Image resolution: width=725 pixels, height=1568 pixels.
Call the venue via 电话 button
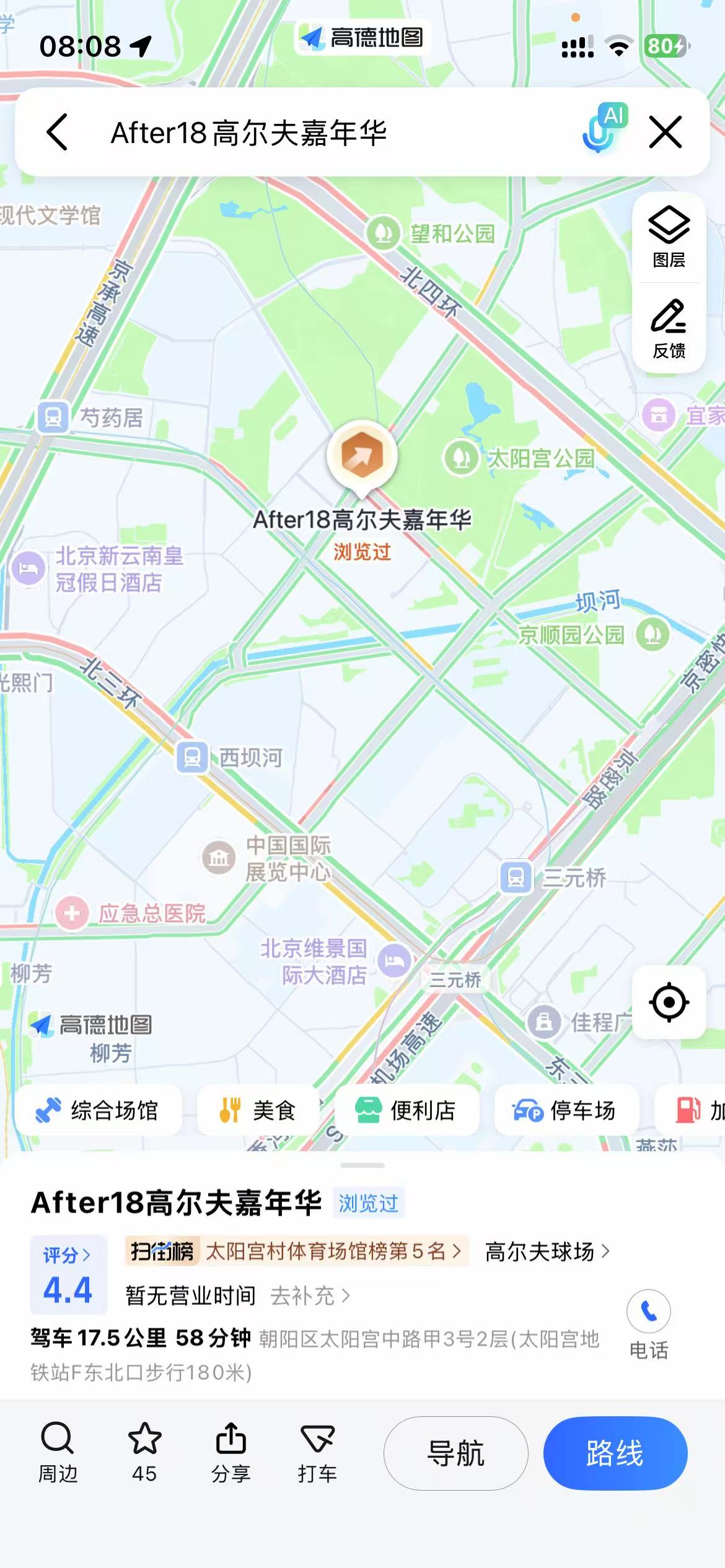click(648, 1325)
